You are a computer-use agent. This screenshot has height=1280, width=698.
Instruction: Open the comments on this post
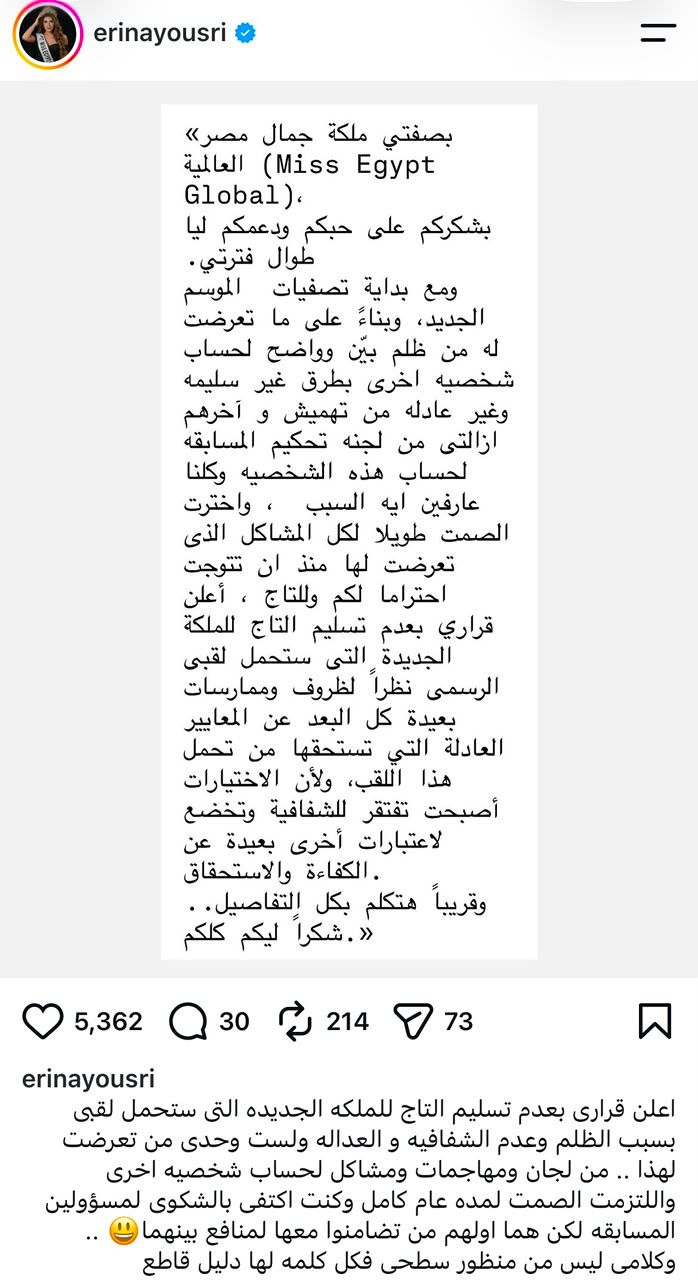[x=188, y=1021]
